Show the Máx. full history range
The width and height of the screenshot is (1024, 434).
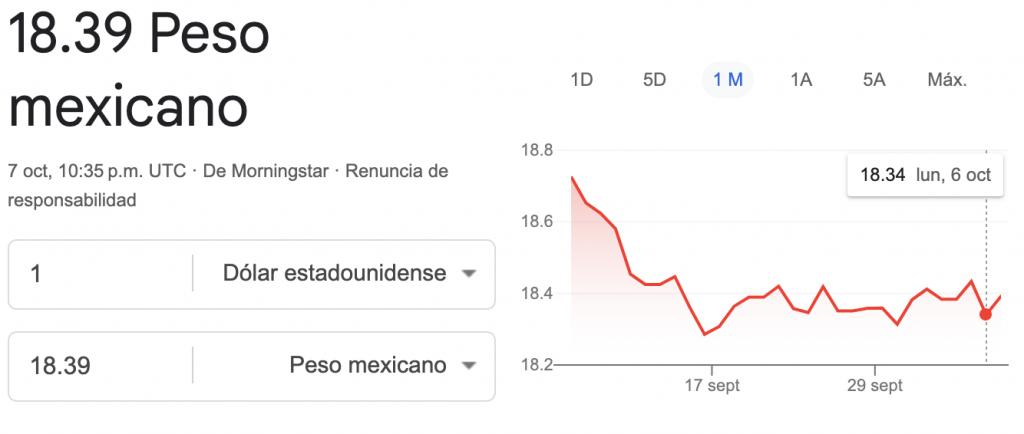point(947,80)
